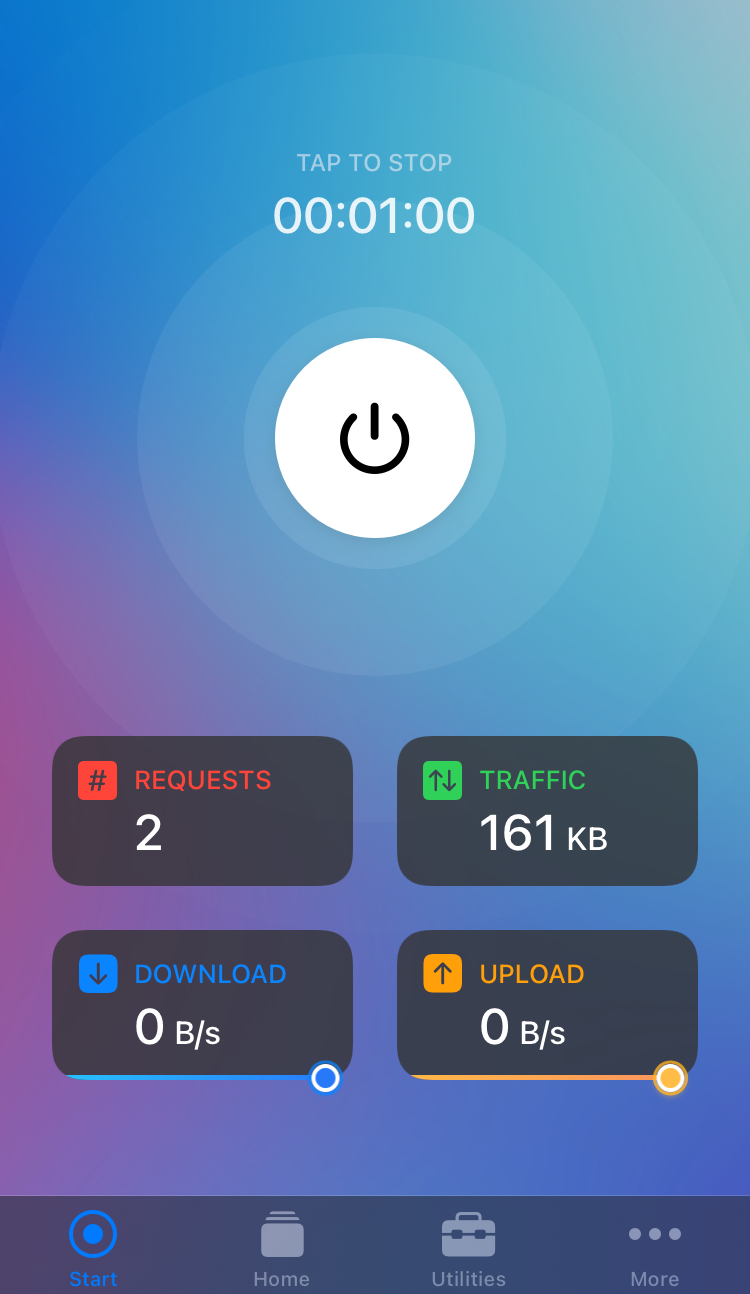Select the Start tab record icon
The image size is (750, 1294).
(x=93, y=1233)
